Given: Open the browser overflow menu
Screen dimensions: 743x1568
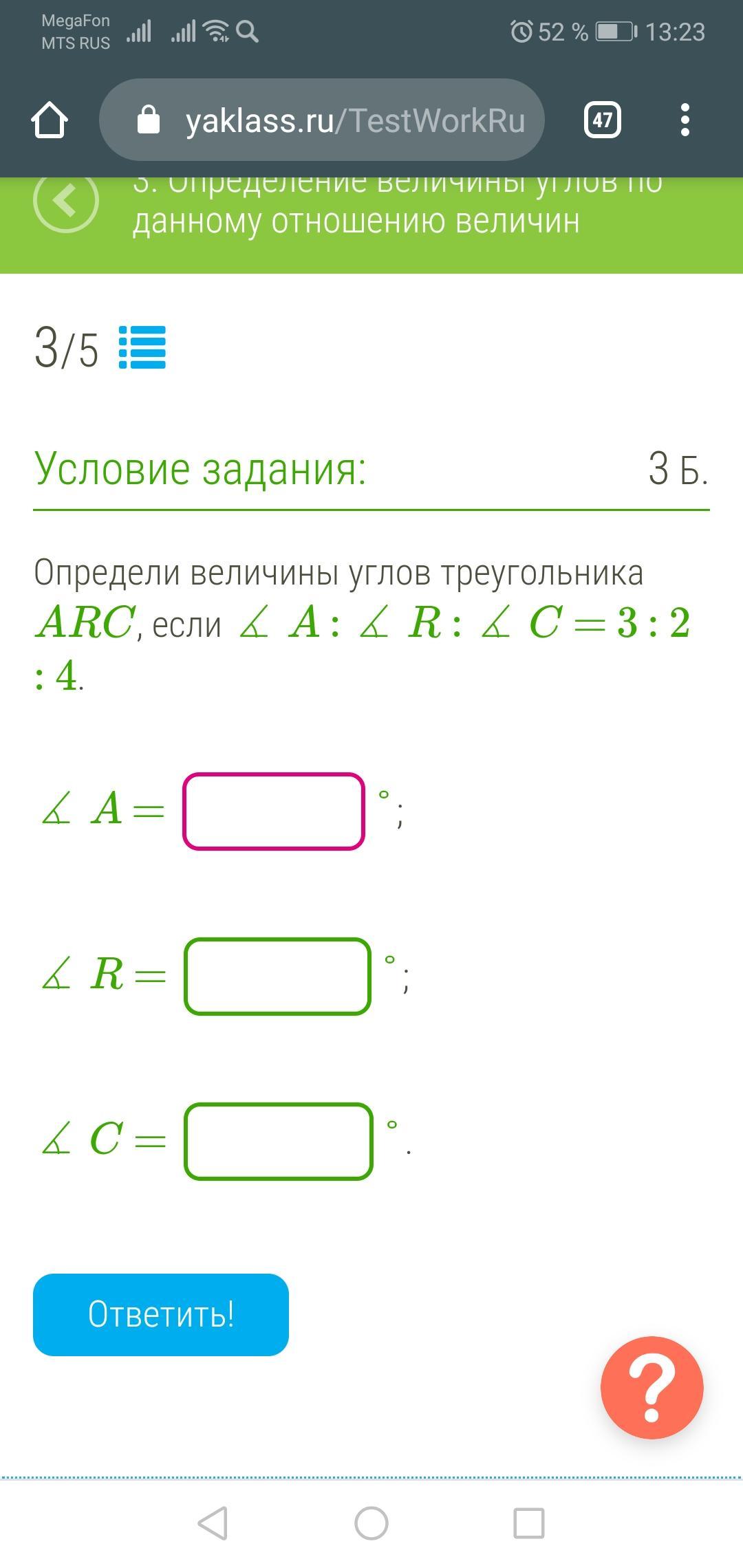Looking at the screenshot, I should (685, 120).
